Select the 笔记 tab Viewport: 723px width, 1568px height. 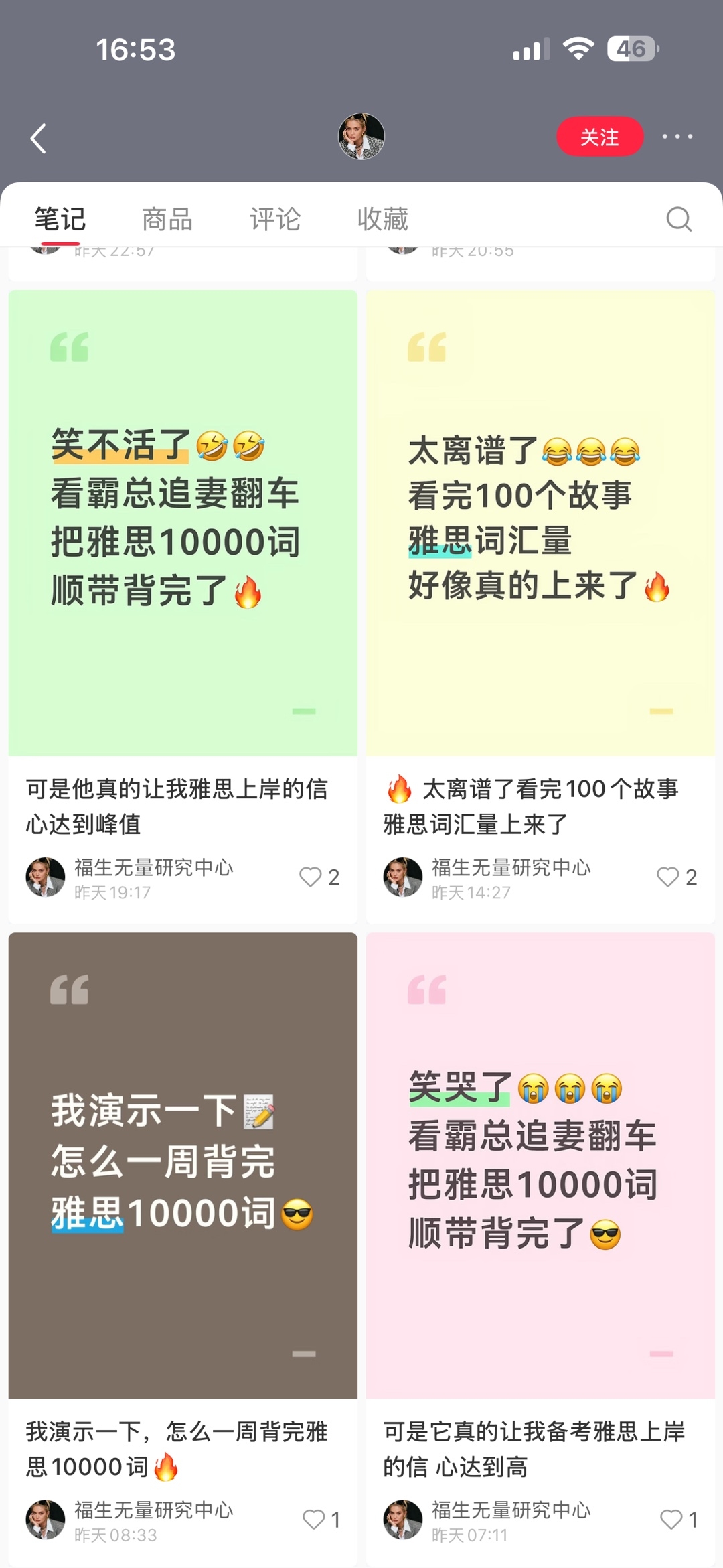(x=60, y=220)
